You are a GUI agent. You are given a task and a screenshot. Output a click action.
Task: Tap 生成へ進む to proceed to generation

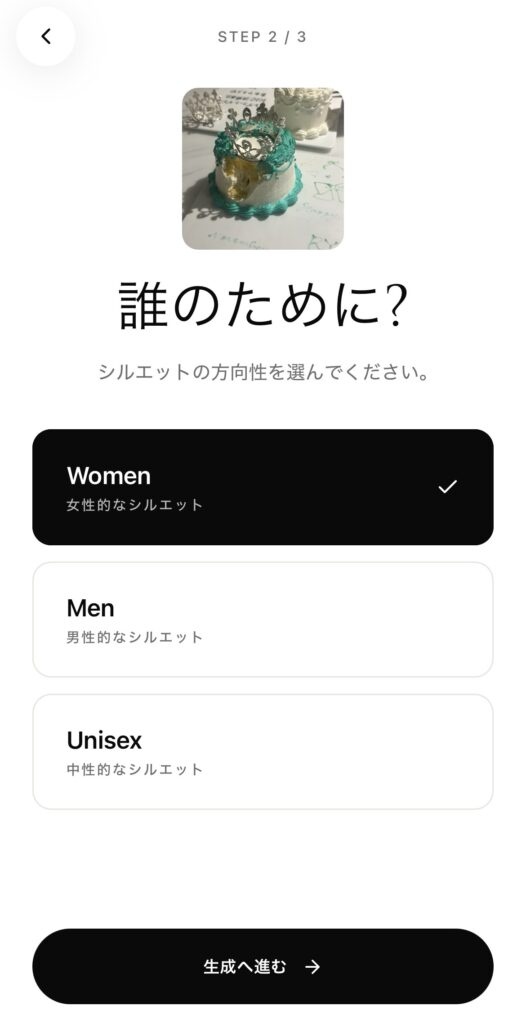tap(263, 967)
